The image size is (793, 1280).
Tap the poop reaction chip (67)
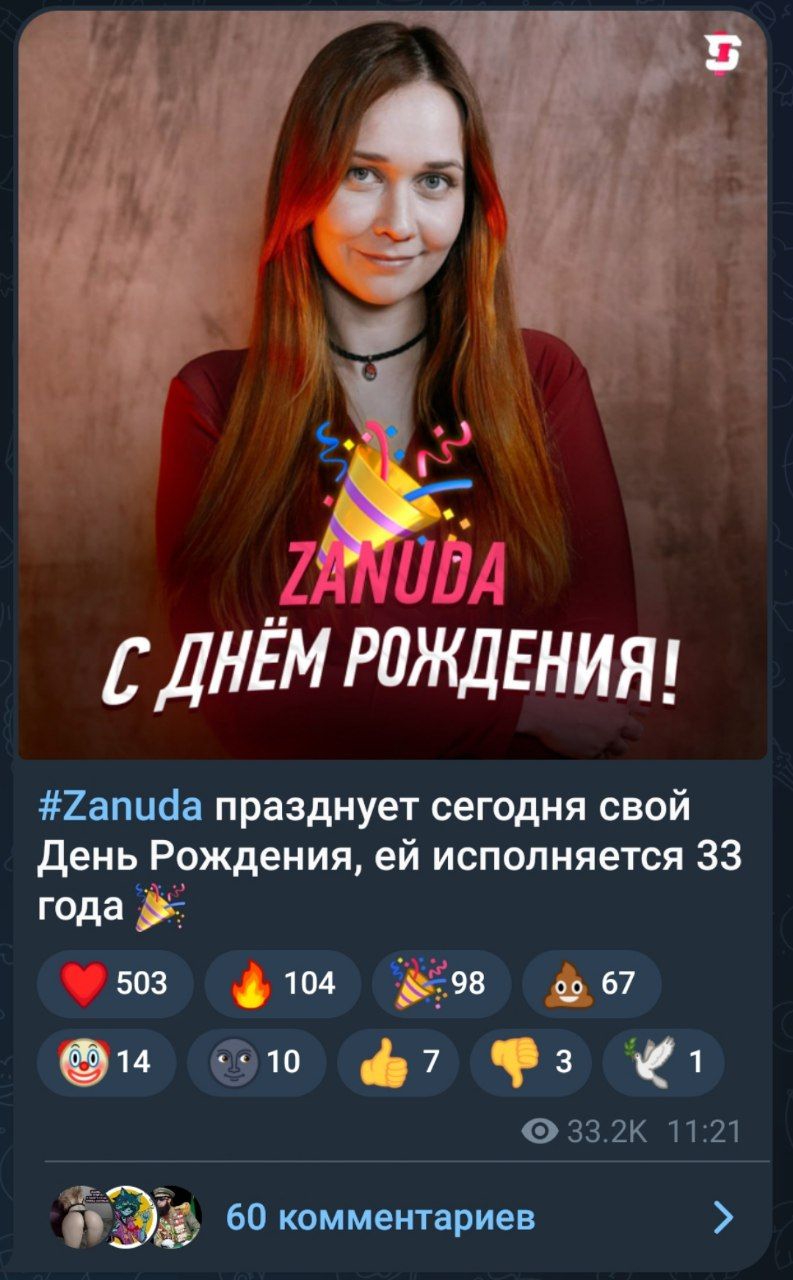tap(591, 984)
